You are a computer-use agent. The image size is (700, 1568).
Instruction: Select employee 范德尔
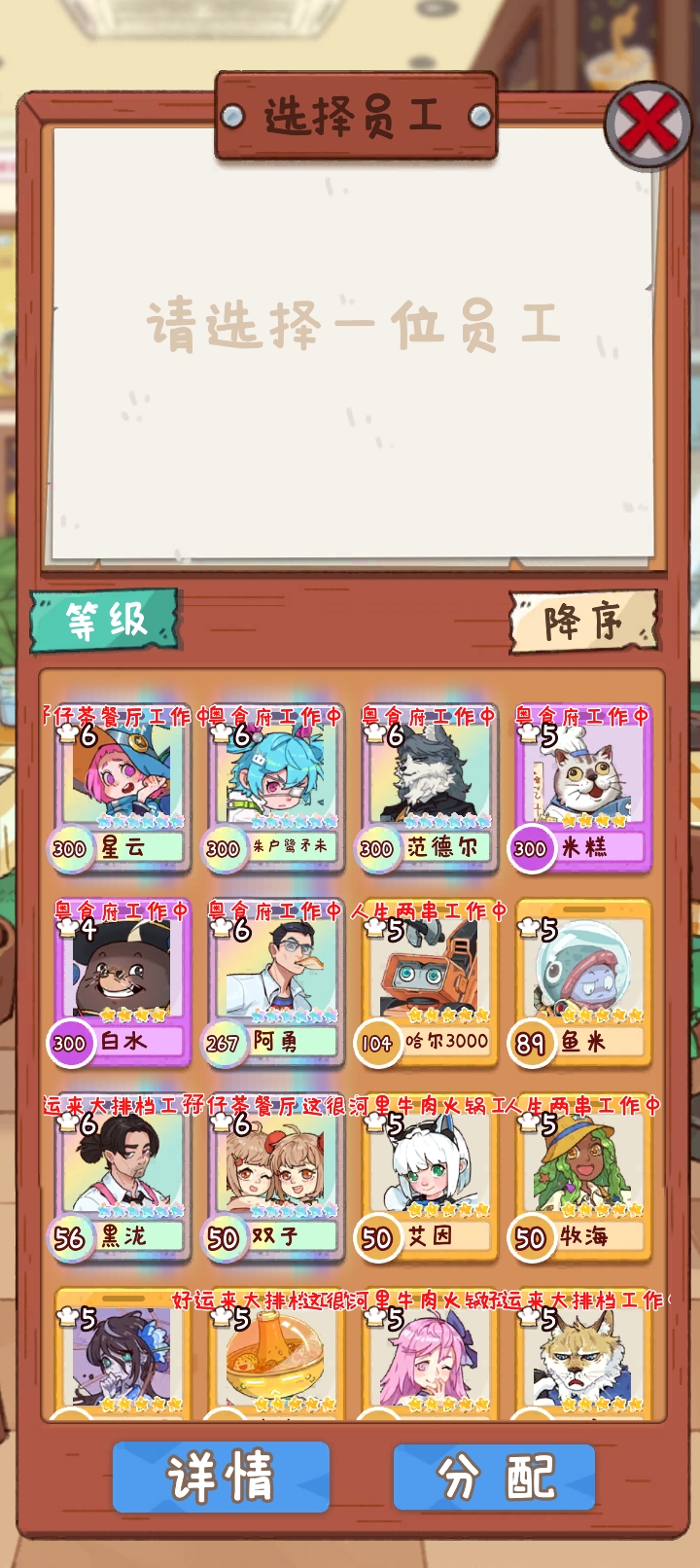(x=429, y=790)
